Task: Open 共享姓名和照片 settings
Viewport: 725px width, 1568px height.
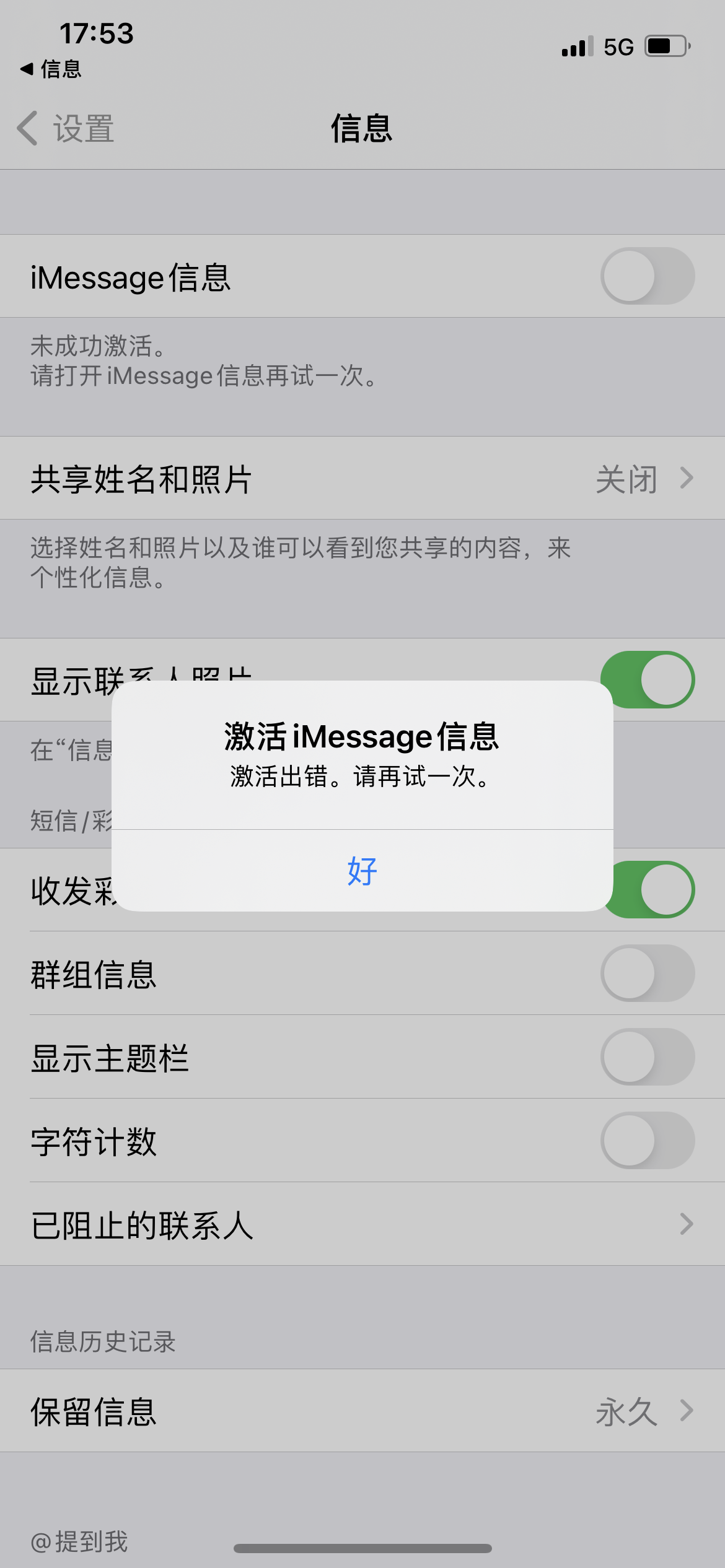Action: point(362,479)
